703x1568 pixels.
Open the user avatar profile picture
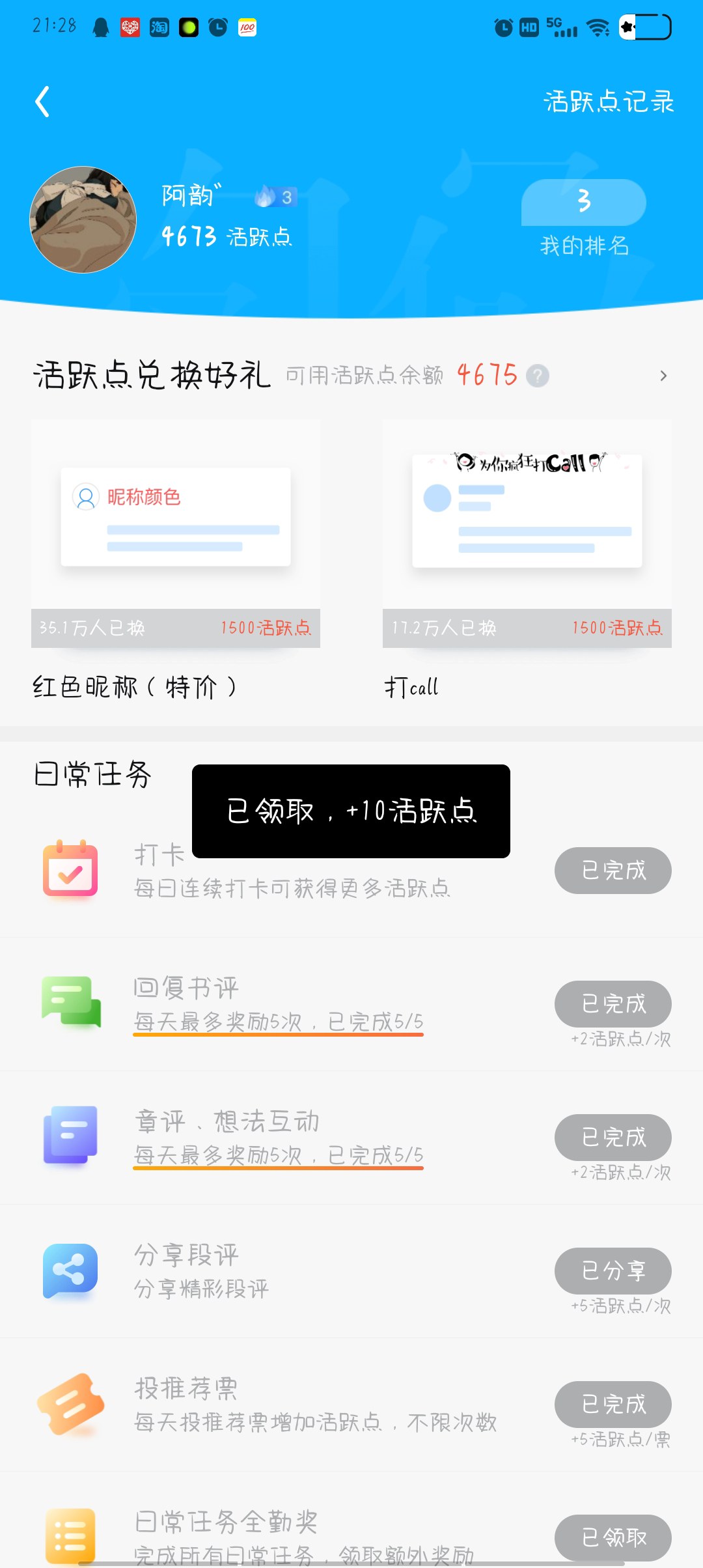(83, 219)
